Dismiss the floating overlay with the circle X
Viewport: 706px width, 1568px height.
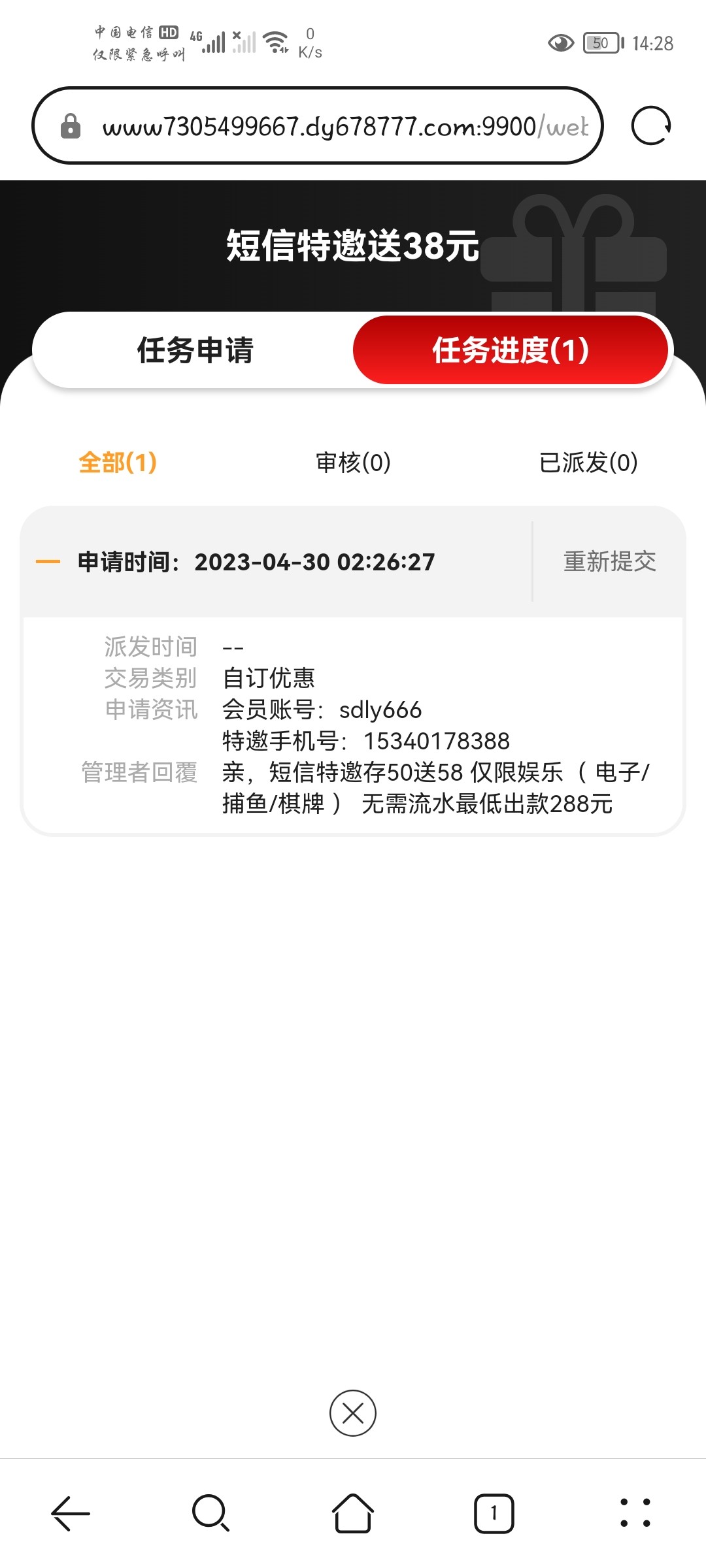coord(352,1413)
